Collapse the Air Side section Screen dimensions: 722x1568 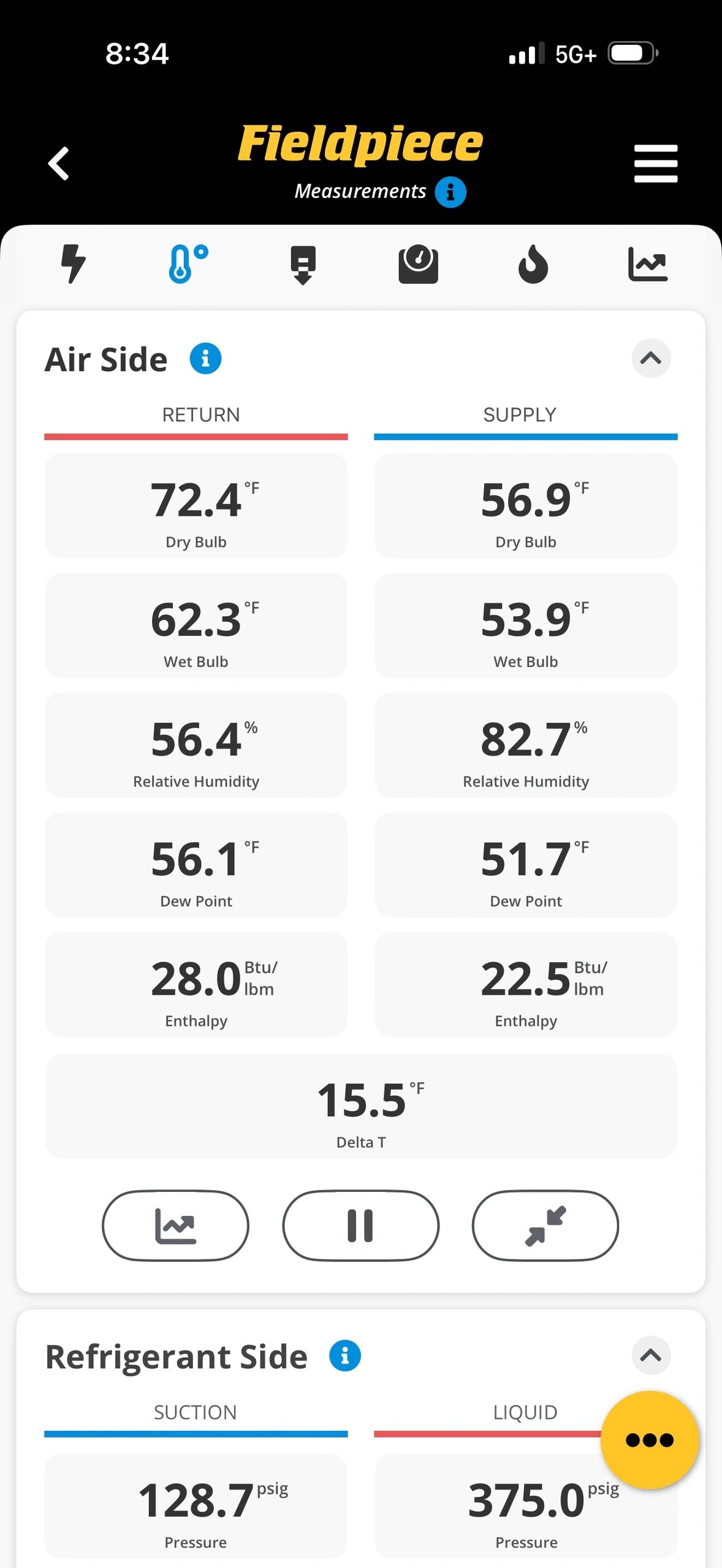click(x=651, y=358)
